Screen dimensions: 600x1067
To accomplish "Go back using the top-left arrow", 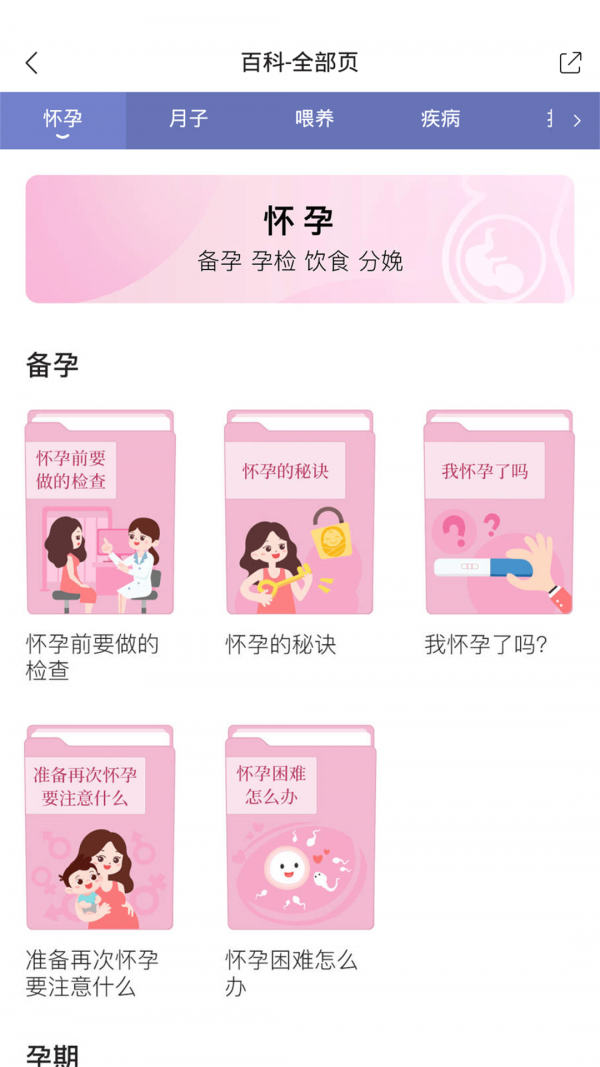I will [32, 63].
